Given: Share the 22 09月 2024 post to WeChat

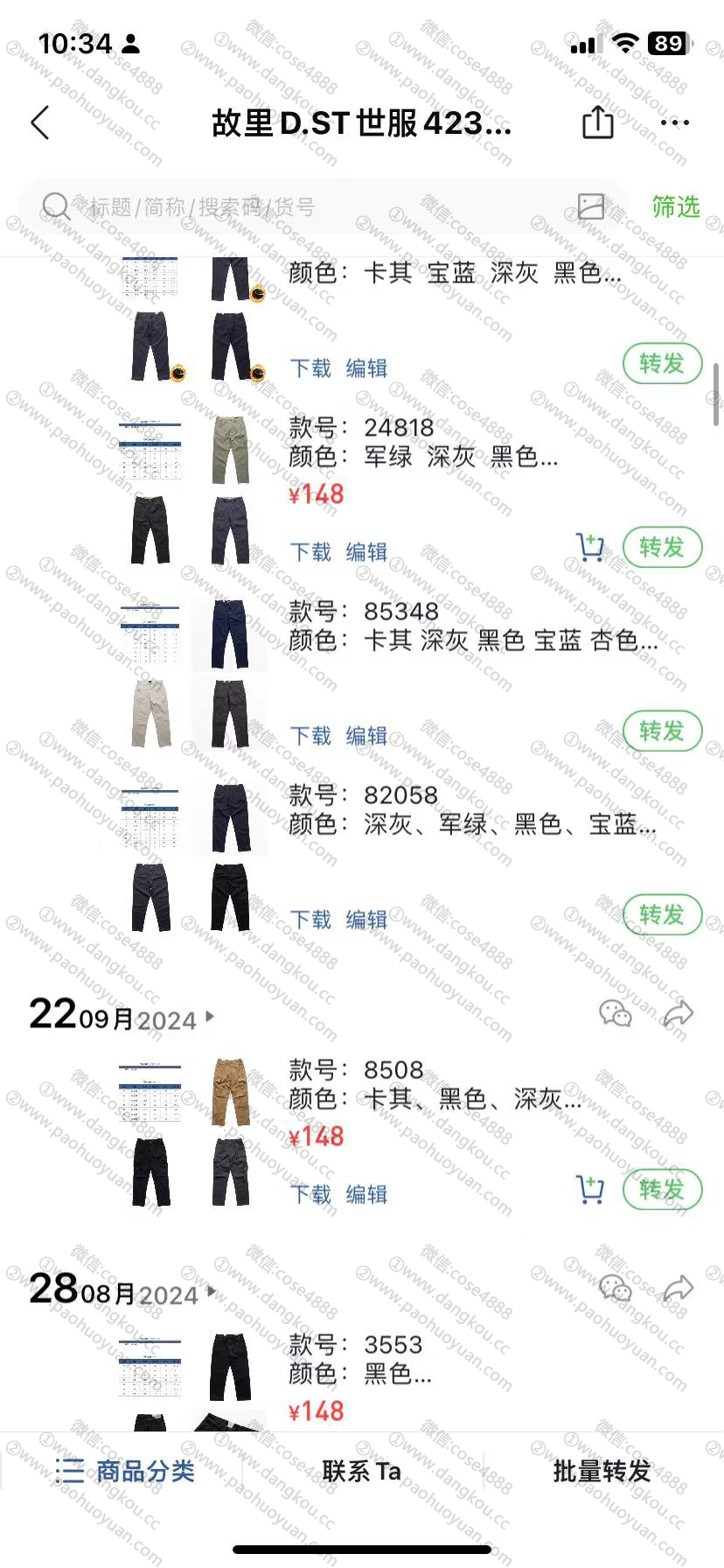Looking at the screenshot, I should coord(616,1014).
